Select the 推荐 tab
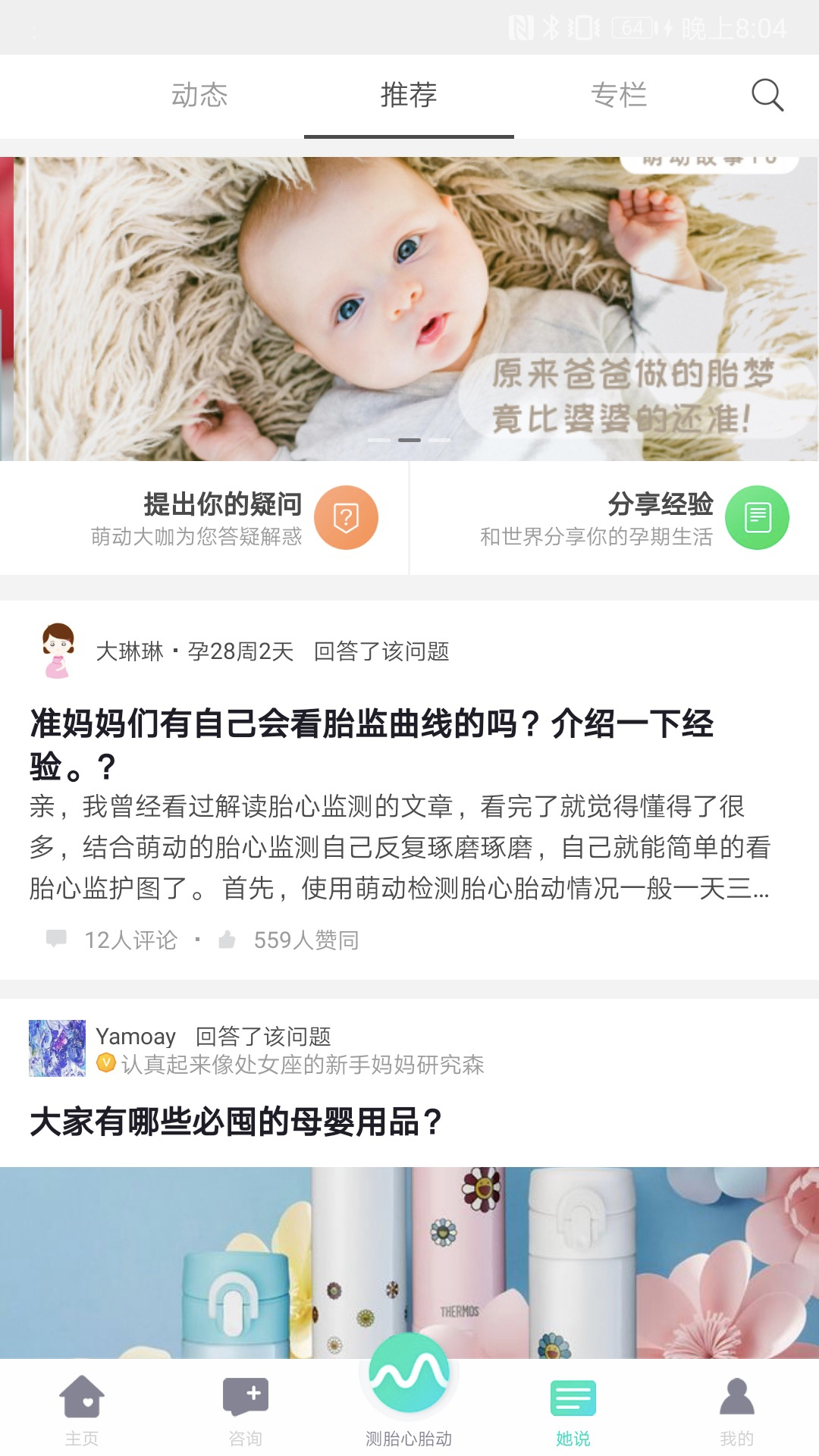Image resolution: width=819 pixels, height=1456 pixels. [x=409, y=96]
